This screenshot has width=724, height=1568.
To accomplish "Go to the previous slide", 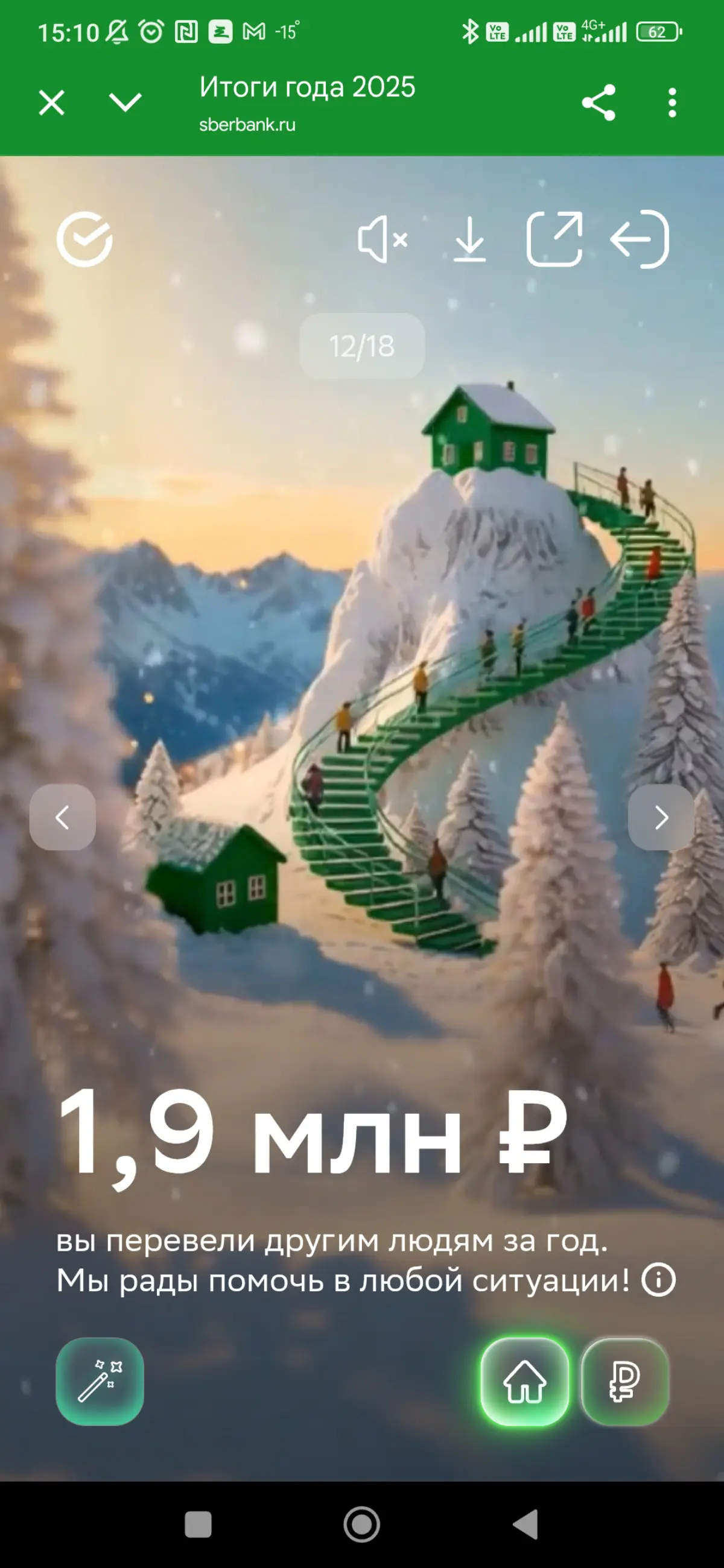I will (63, 817).
